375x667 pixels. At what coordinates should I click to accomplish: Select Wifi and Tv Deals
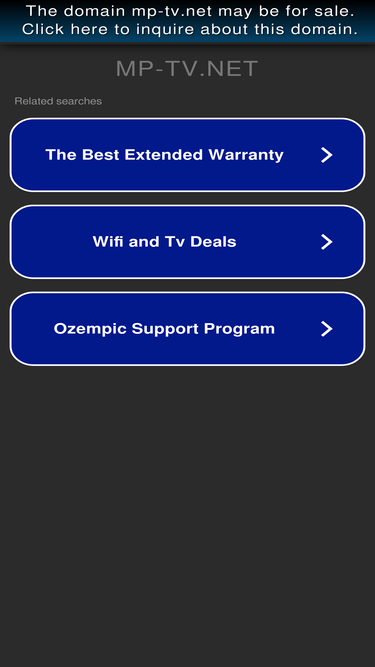coord(188,242)
